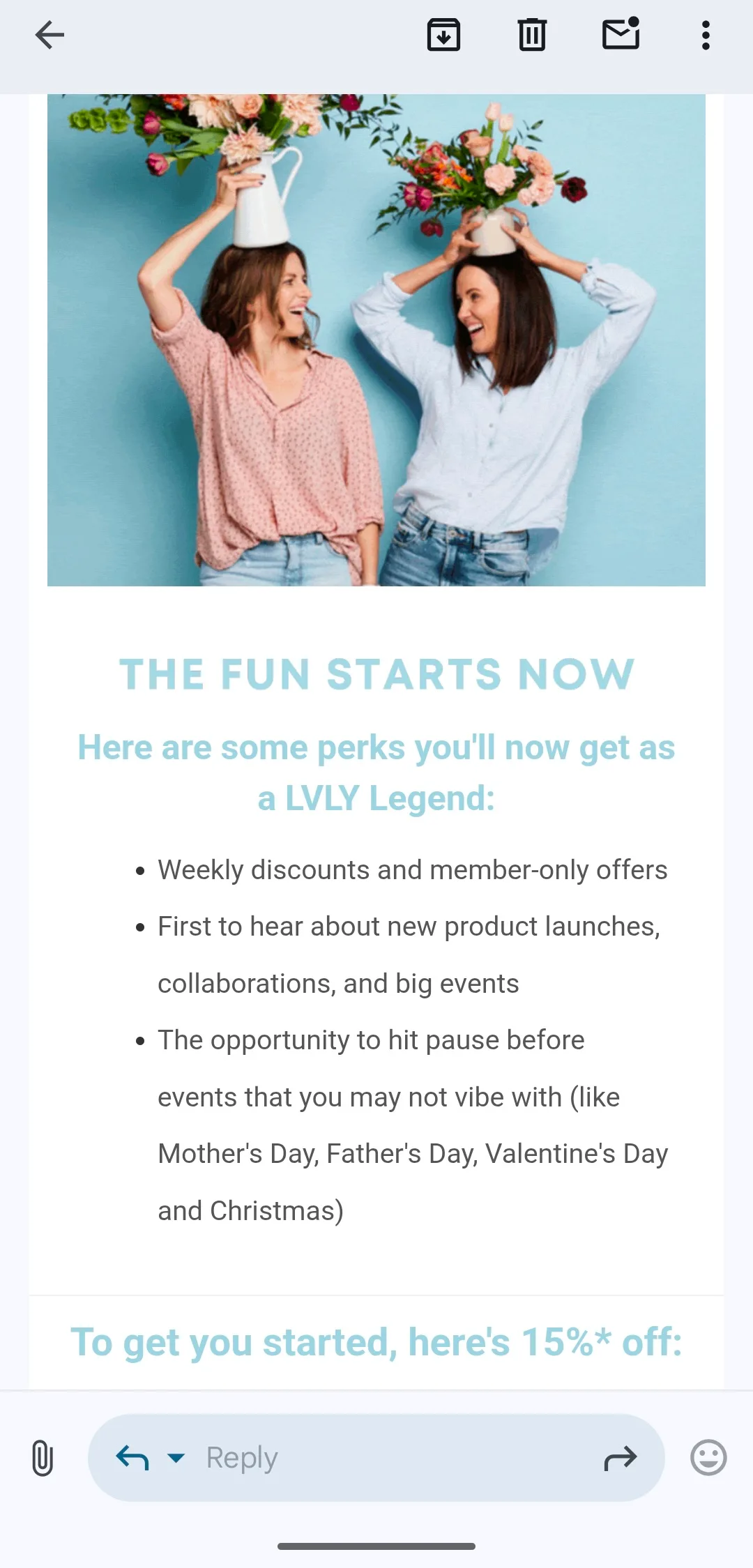Archive this email
This screenshot has height=1568, width=753.
[x=443, y=35]
